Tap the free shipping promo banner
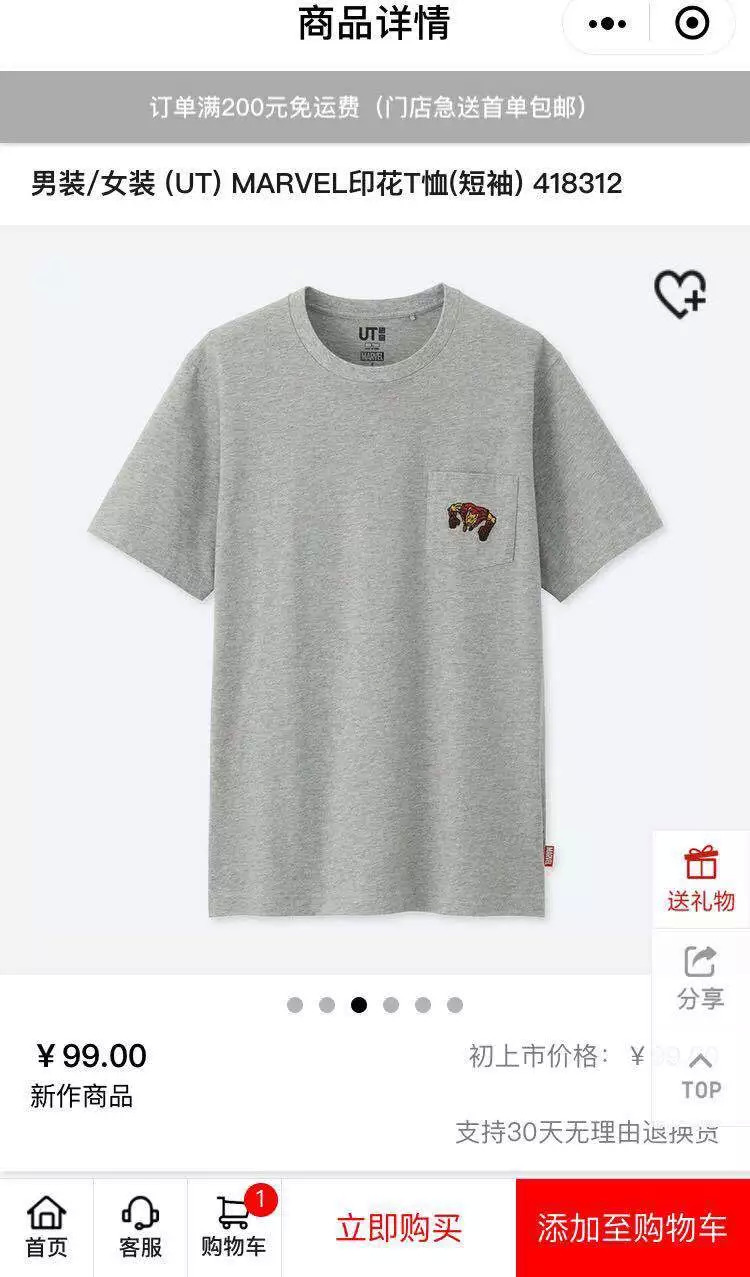The image size is (750, 1277). pyautogui.click(x=375, y=107)
